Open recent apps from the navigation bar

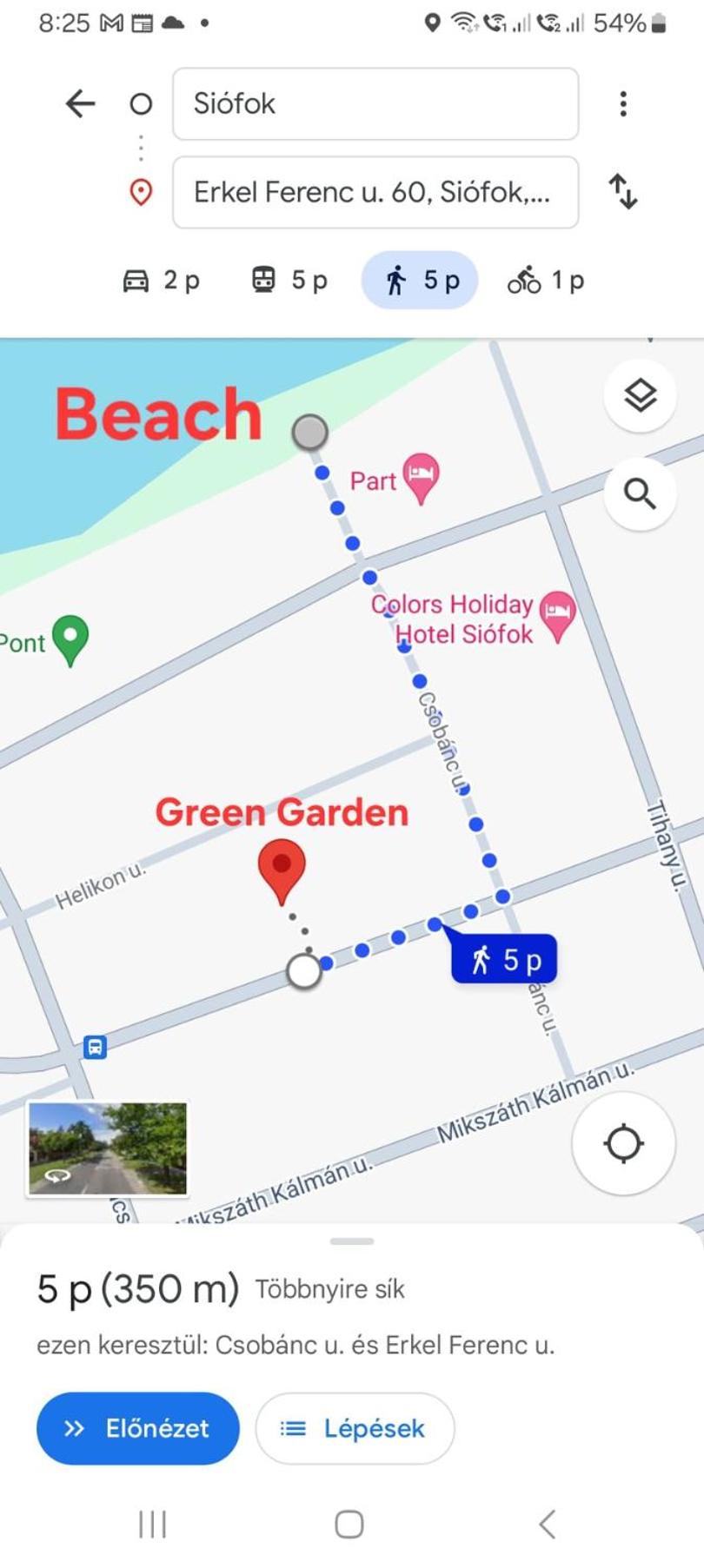(153, 1524)
